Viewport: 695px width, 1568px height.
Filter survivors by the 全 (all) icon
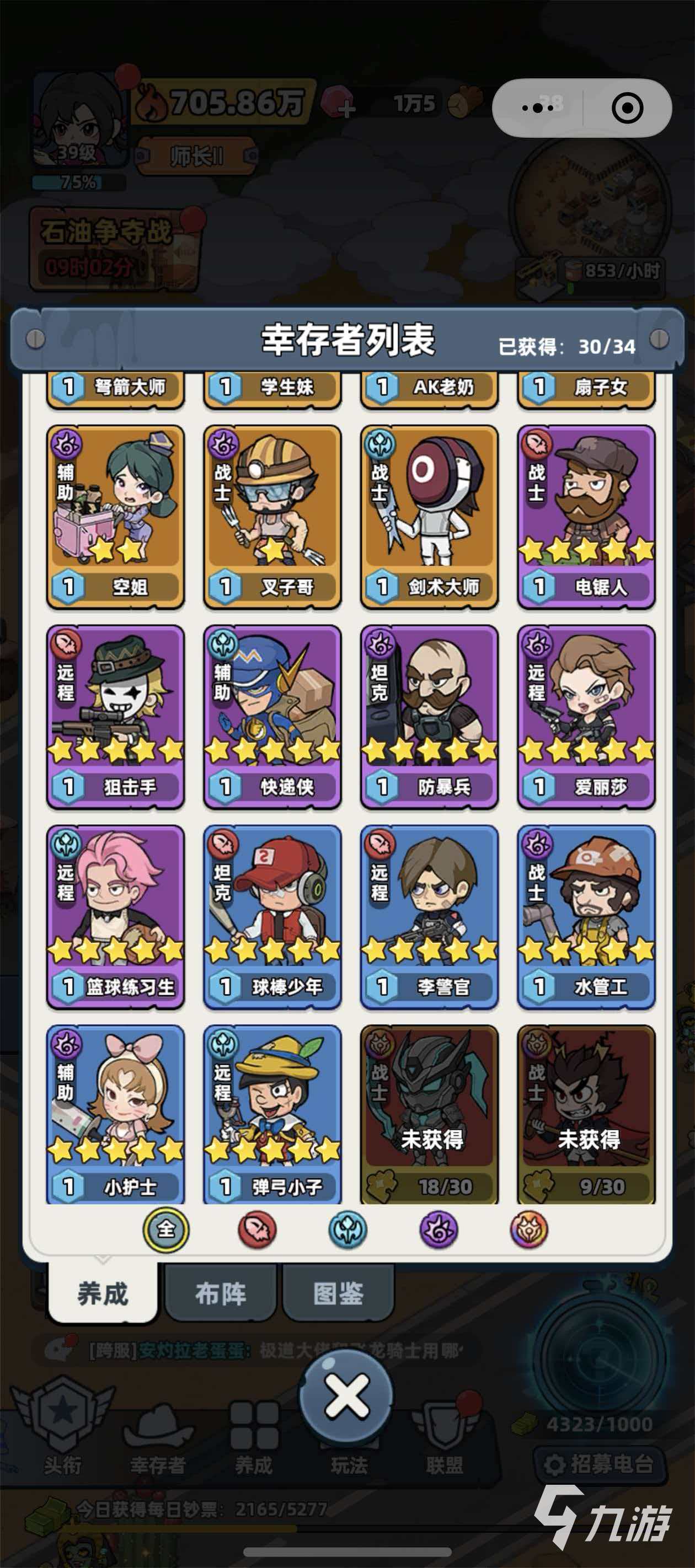click(166, 1229)
